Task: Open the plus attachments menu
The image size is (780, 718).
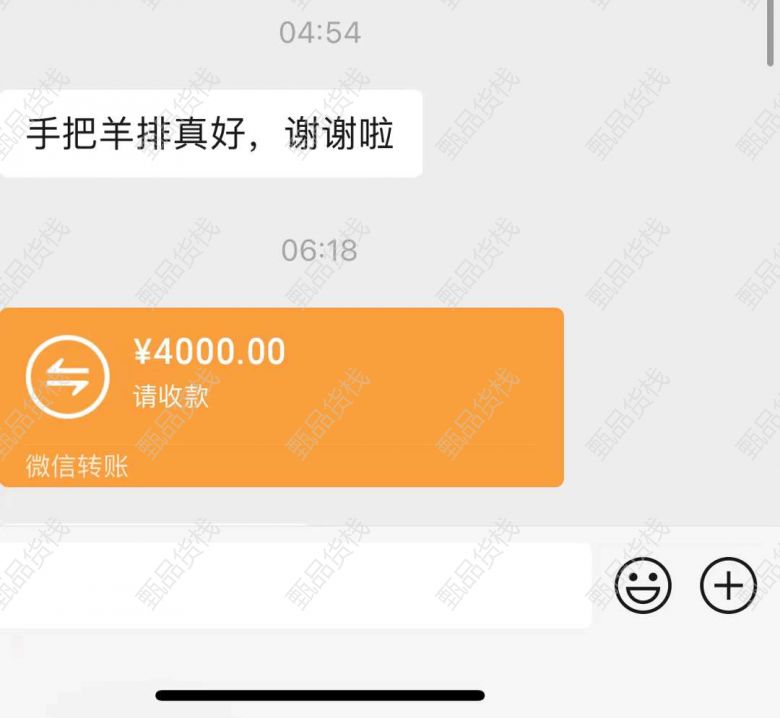Action: 728,585
